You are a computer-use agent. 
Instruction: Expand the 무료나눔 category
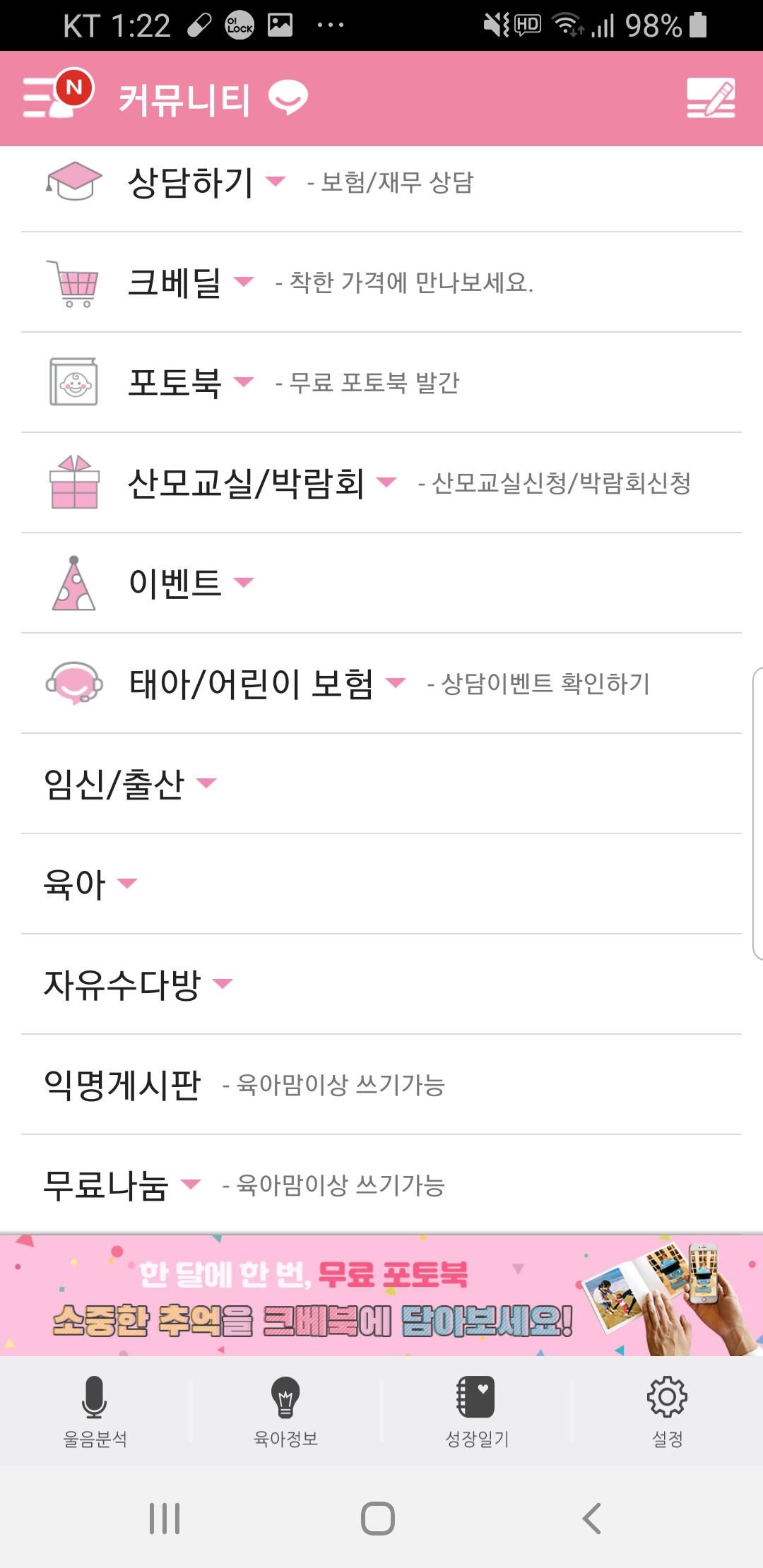pyautogui.click(x=381, y=1185)
